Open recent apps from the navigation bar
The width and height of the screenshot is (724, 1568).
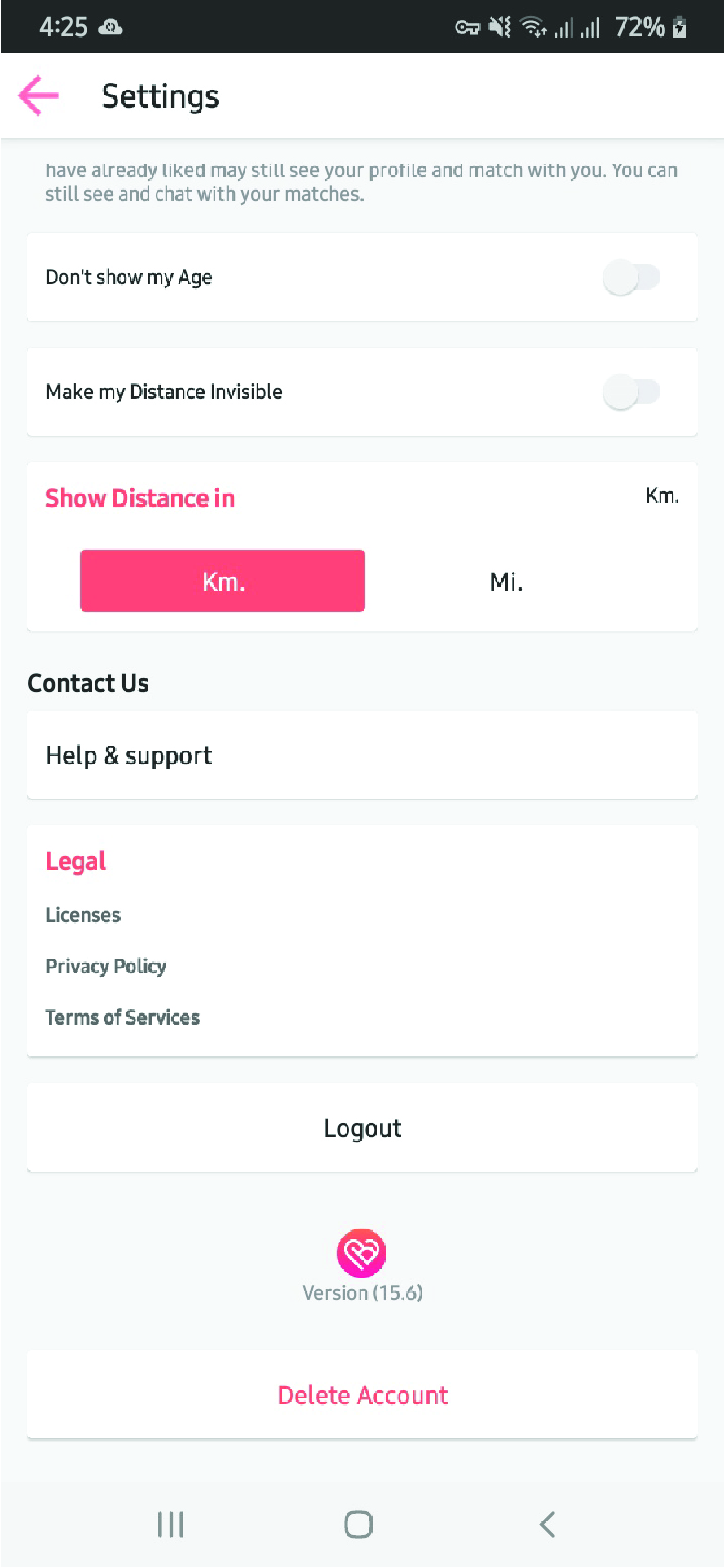point(170,1523)
